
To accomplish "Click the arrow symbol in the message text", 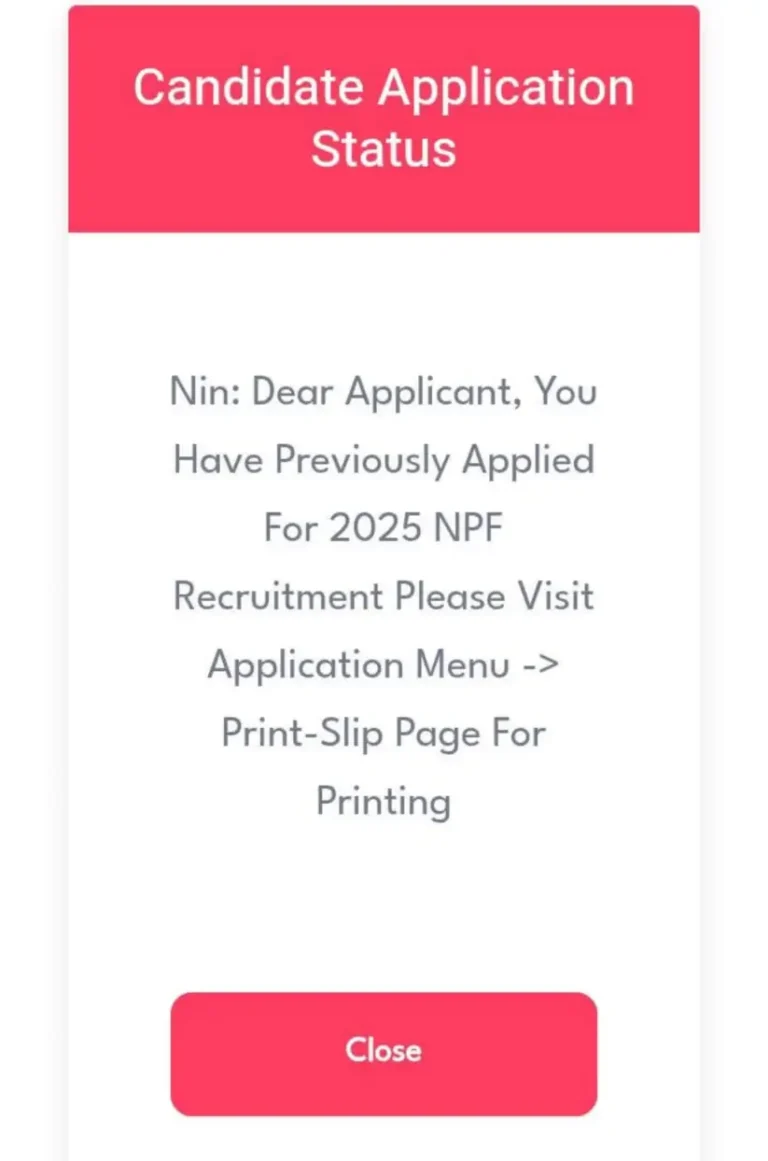I will click(546, 665).
